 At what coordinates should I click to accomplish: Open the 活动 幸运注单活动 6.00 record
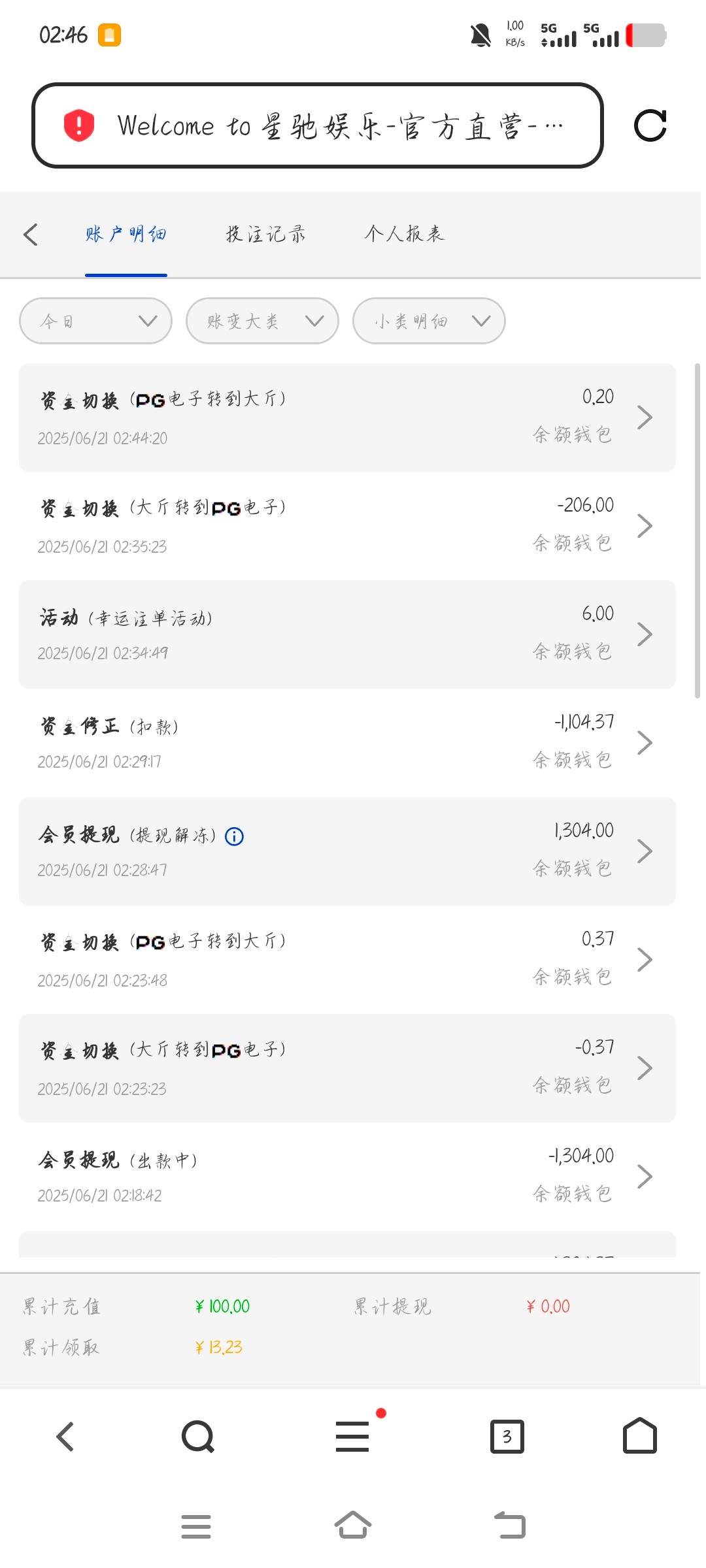(347, 634)
